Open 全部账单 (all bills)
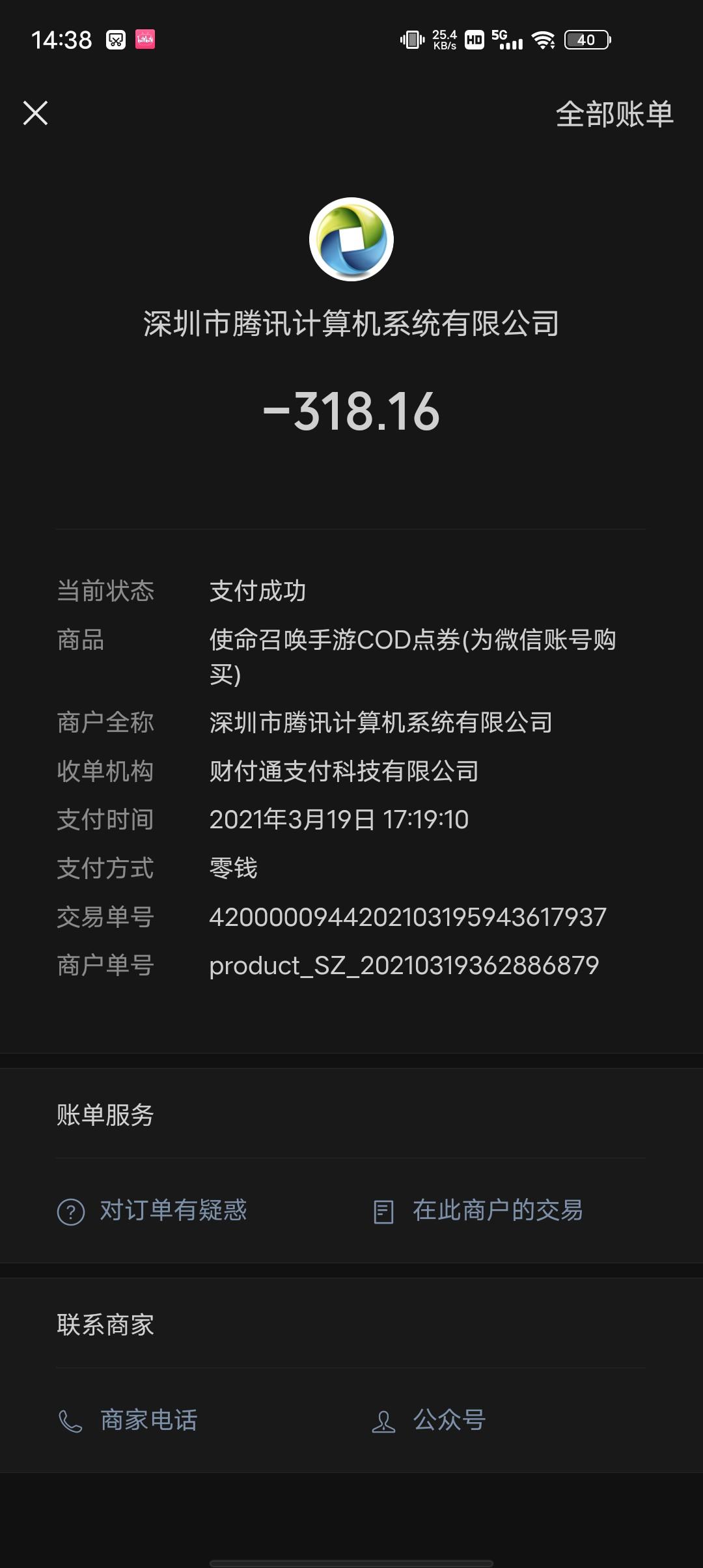 click(x=614, y=114)
